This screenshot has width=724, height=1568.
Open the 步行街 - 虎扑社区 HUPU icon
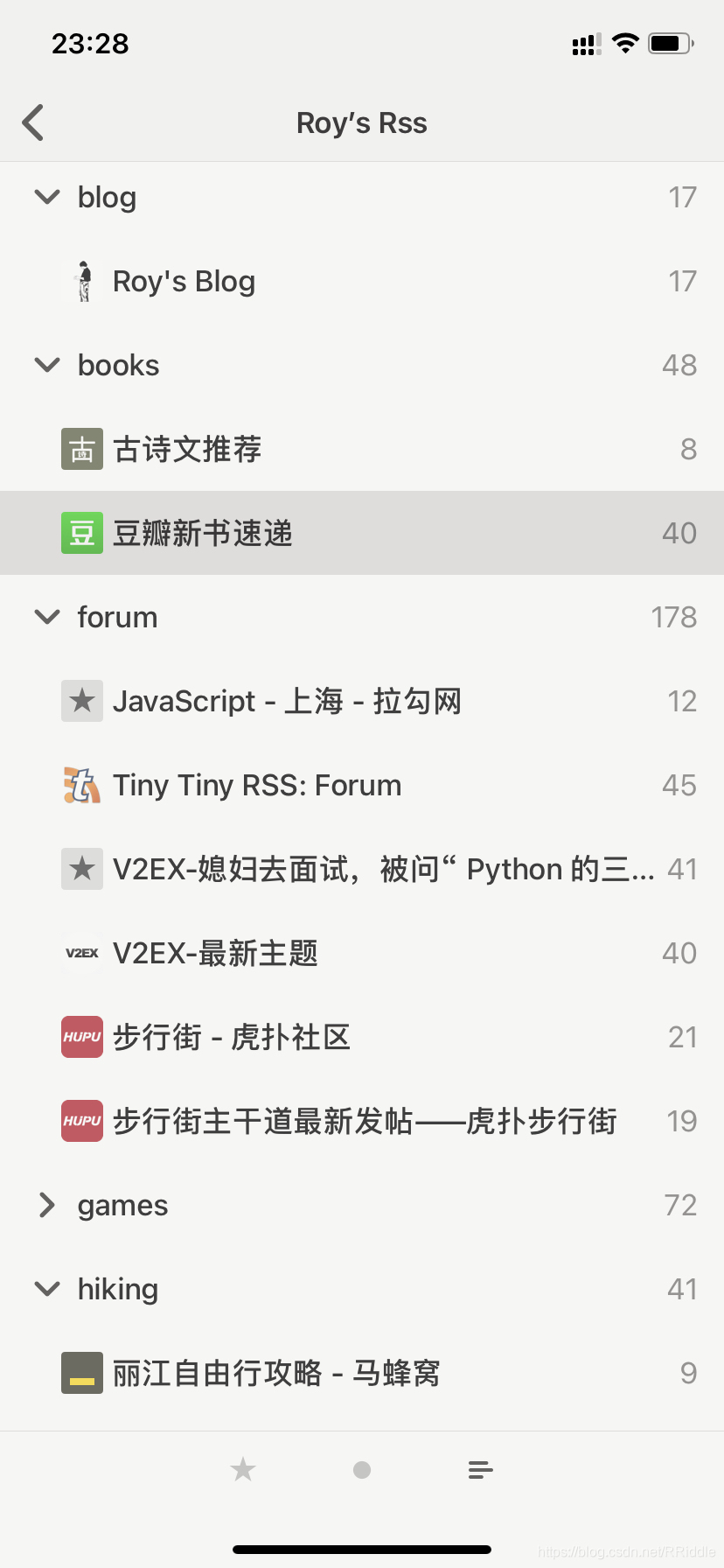coord(81,1037)
